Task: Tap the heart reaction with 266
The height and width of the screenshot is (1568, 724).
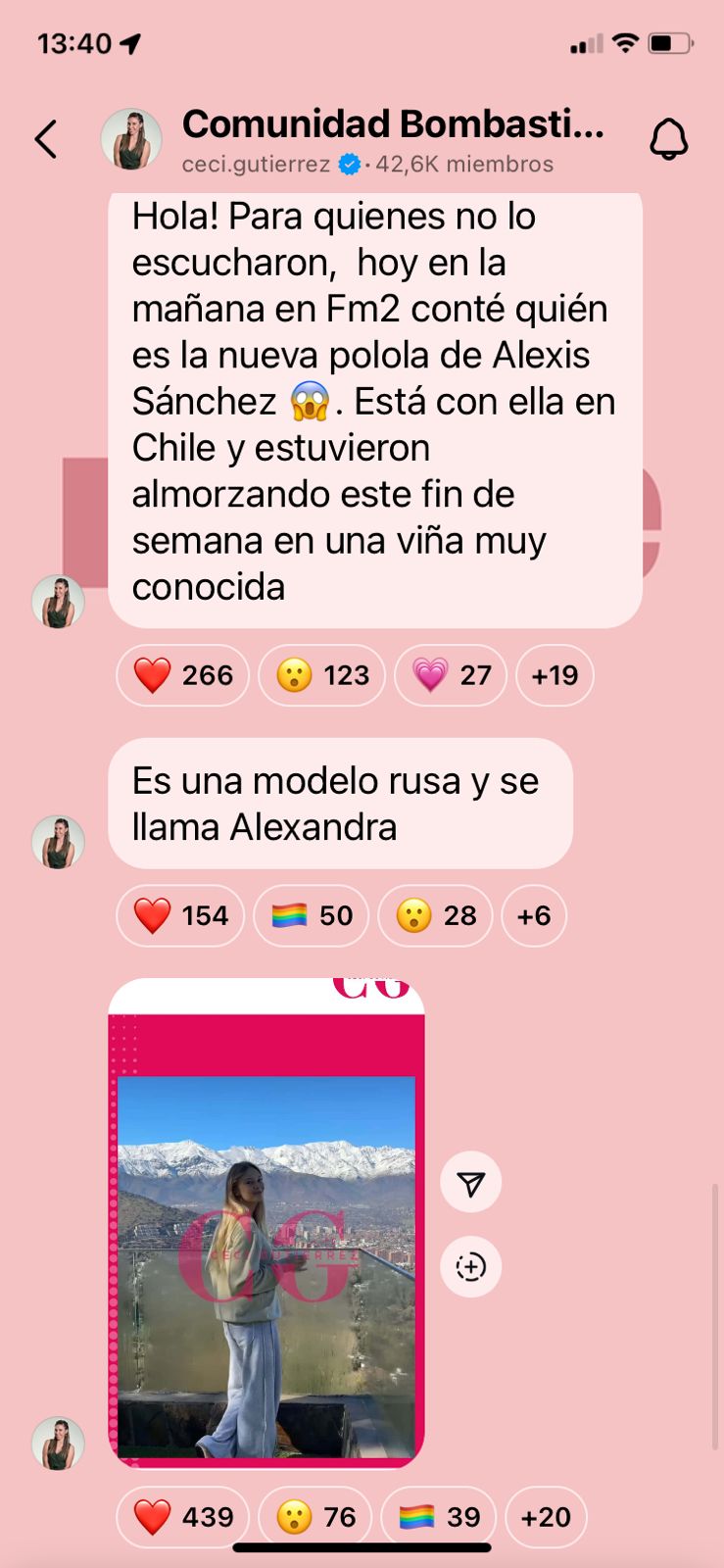Action: [182, 675]
